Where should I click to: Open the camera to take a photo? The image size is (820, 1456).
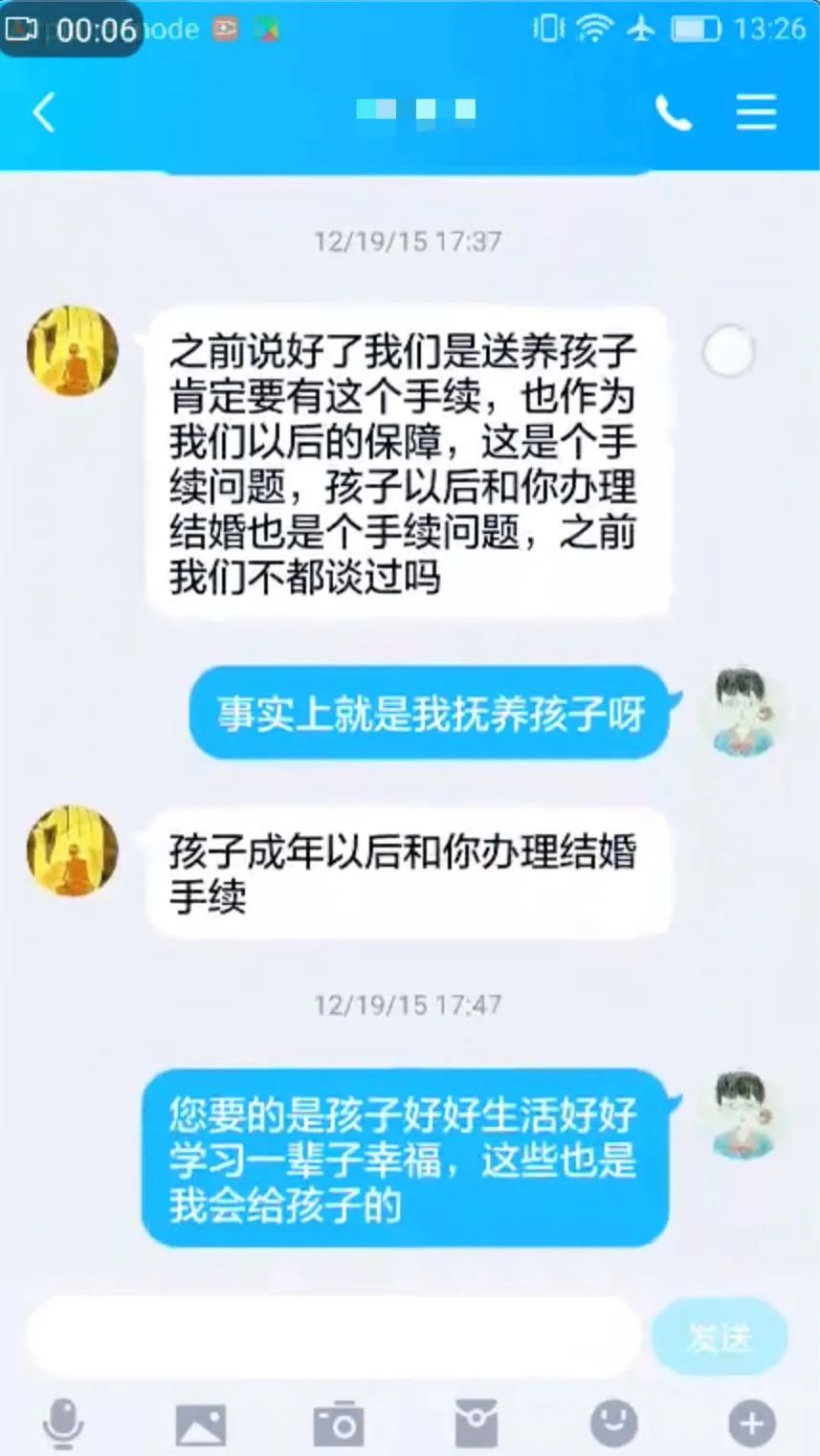click(x=339, y=1424)
